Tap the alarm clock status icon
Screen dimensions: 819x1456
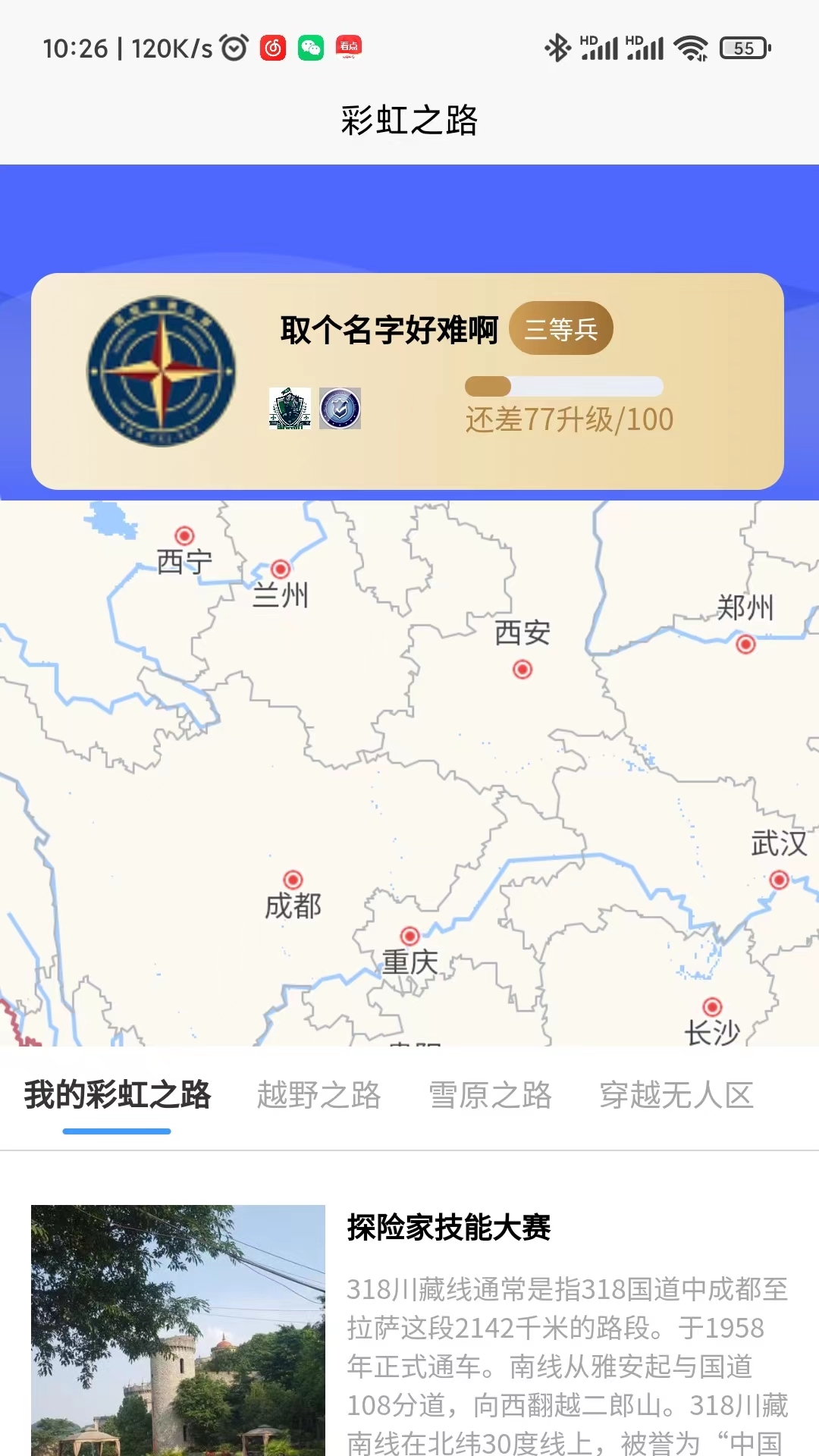[x=235, y=47]
